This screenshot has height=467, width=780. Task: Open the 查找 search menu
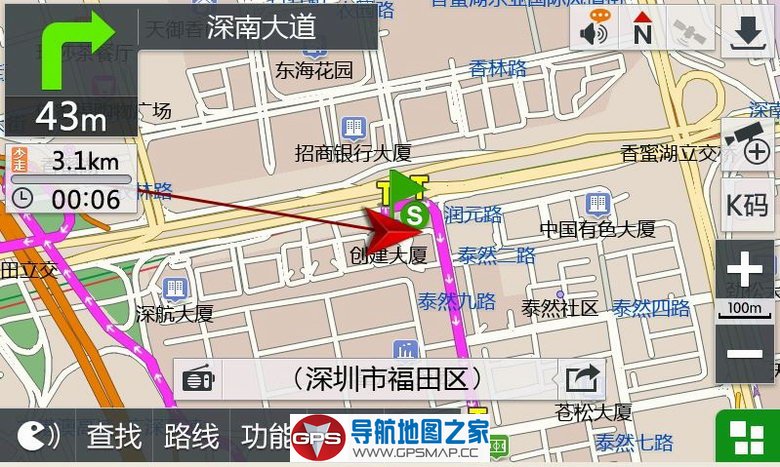tap(113, 436)
